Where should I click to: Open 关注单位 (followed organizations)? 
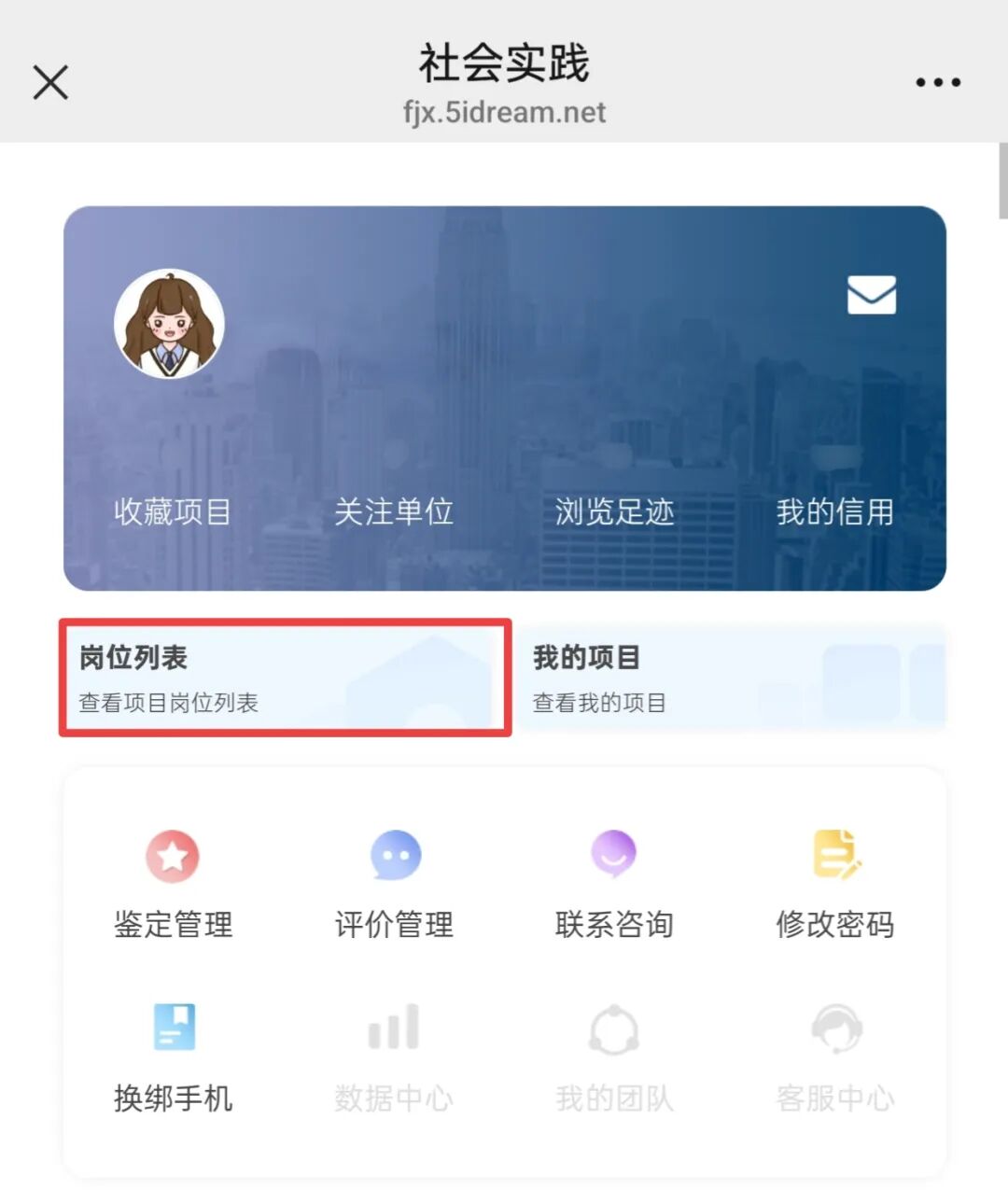[396, 511]
